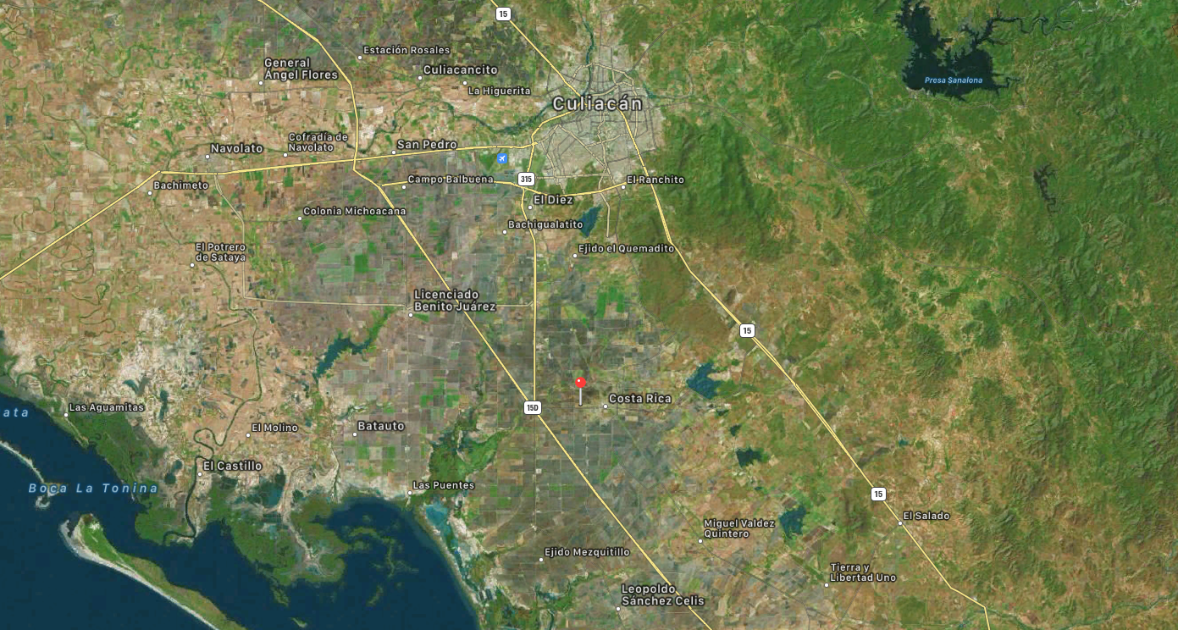Image resolution: width=1178 pixels, height=630 pixels.
Task: Select the airport icon near San Pedro
Action: [x=502, y=158]
